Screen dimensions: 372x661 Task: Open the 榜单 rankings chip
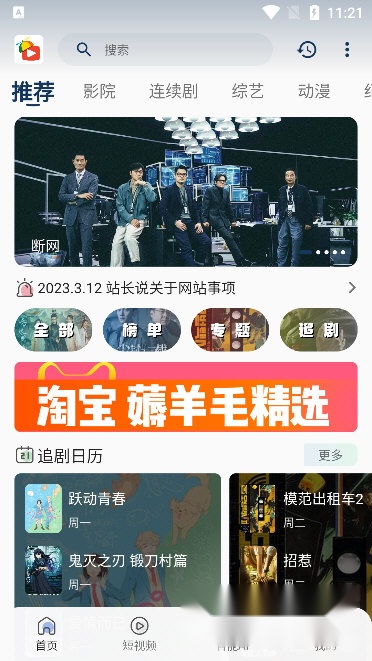pos(142,330)
